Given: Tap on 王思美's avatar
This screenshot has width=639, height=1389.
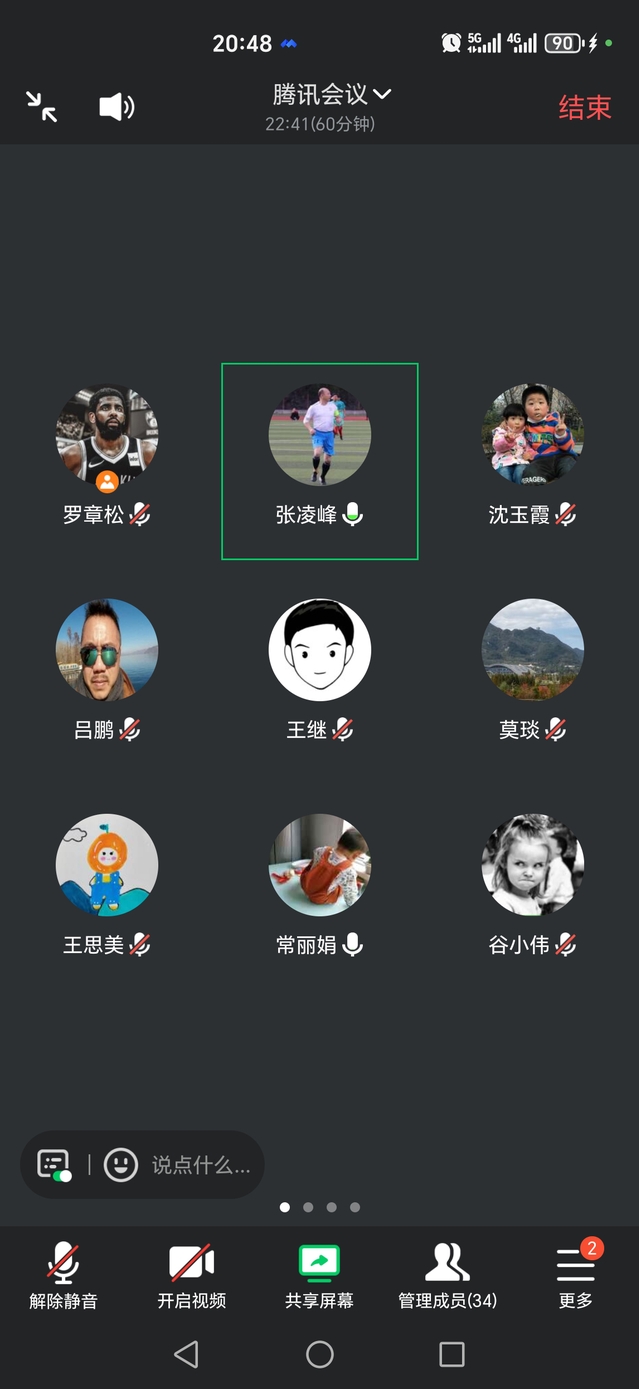Looking at the screenshot, I should [107, 865].
